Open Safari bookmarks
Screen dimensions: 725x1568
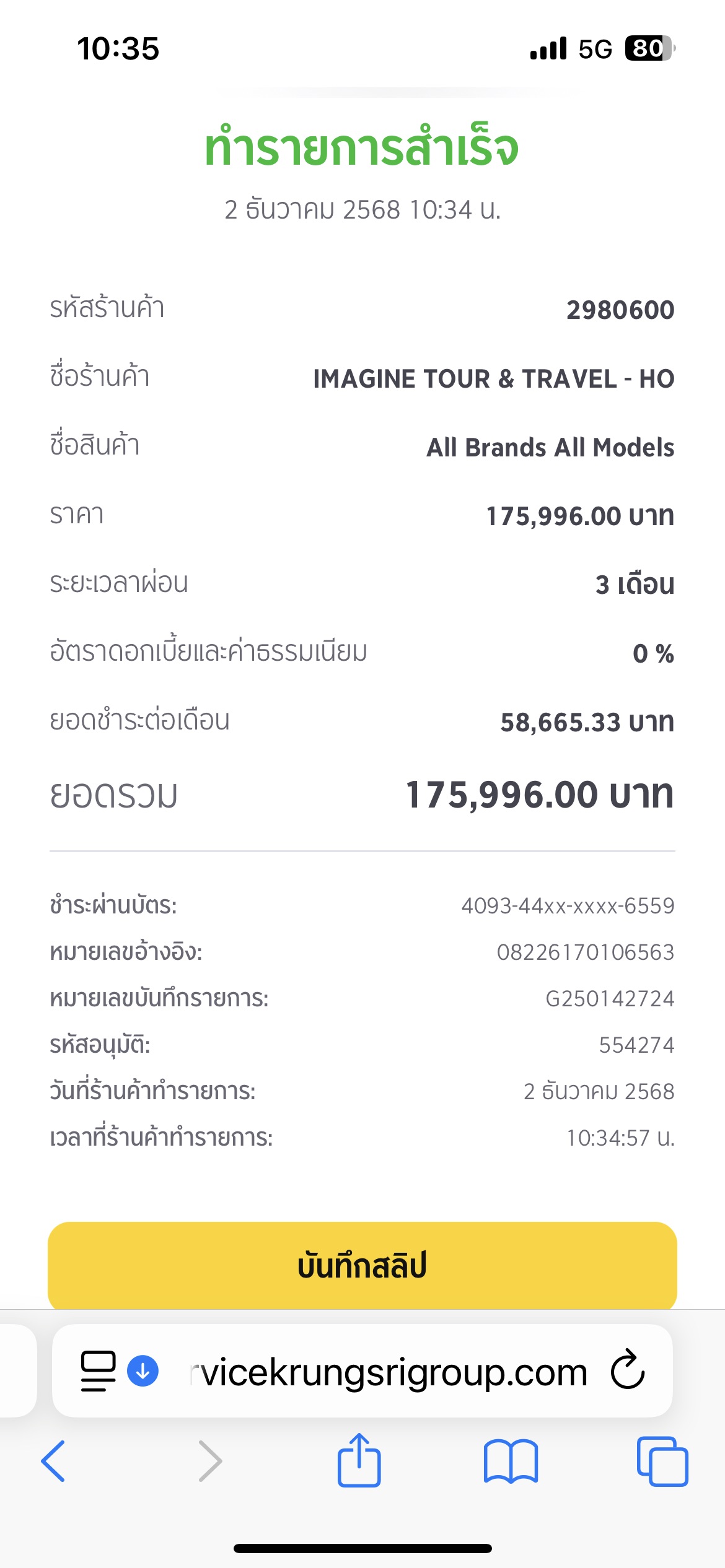(511, 1461)
